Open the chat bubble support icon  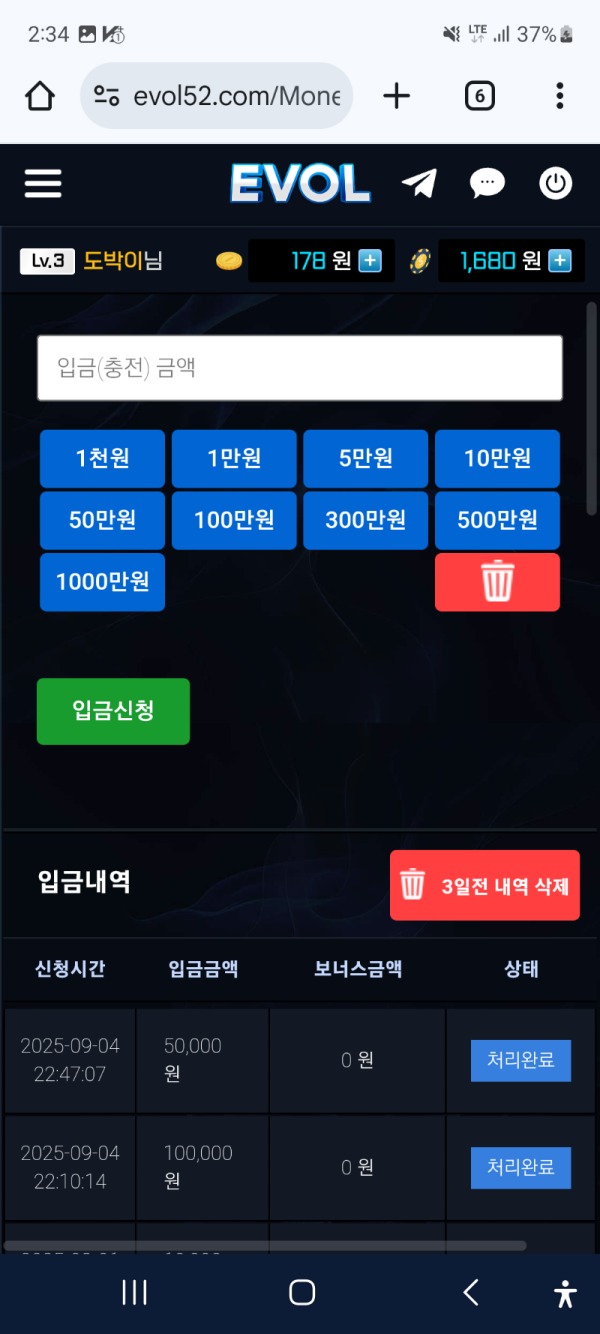tap(487, 183)
